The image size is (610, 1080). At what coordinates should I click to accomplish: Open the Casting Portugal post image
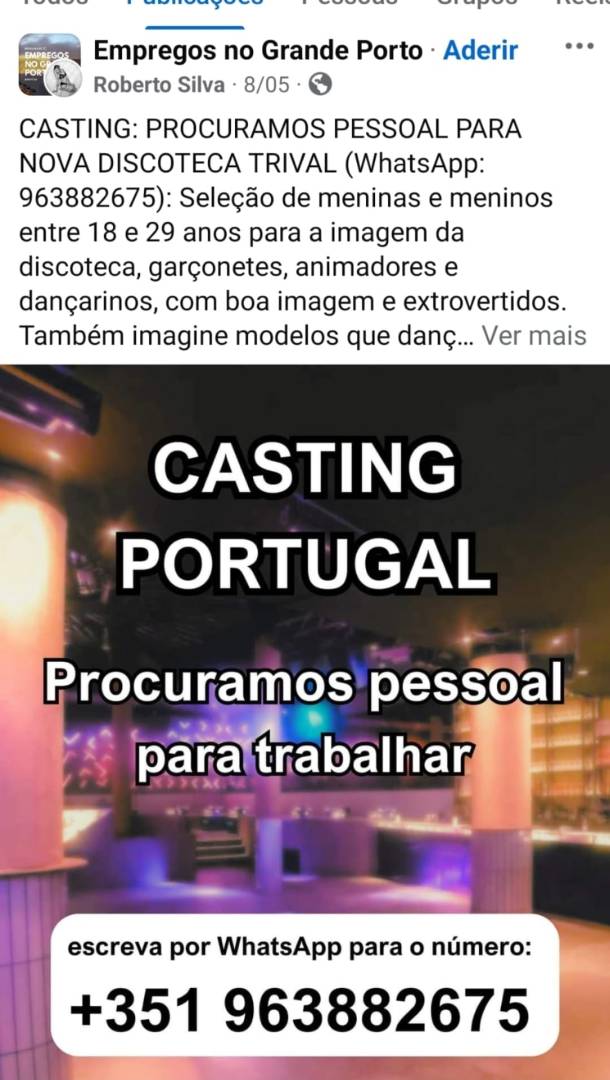point(305,721)
